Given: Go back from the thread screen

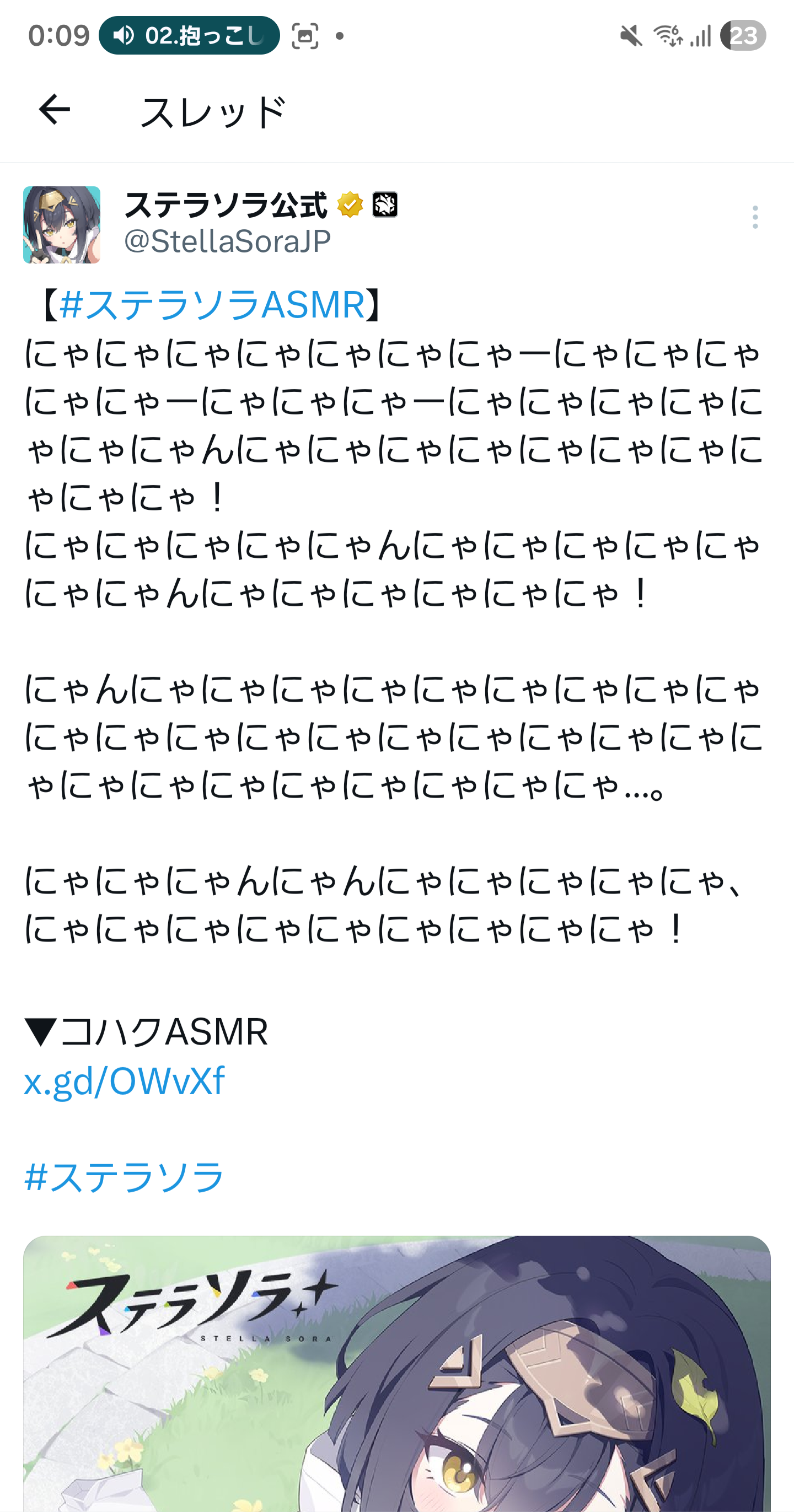Looking at the screenshot, I should pyautogui.click(x=54, y=110).
